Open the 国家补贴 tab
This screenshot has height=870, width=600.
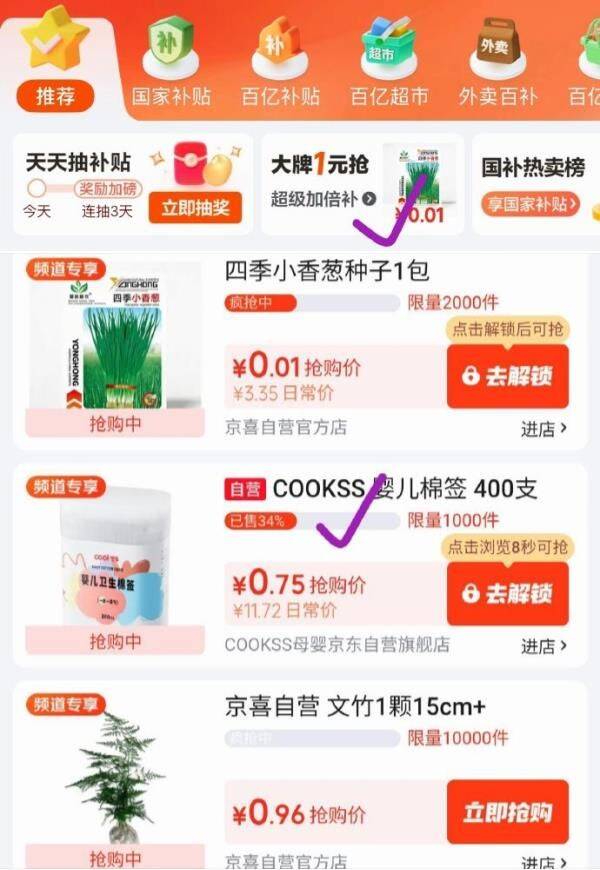[x=171, y=96]
